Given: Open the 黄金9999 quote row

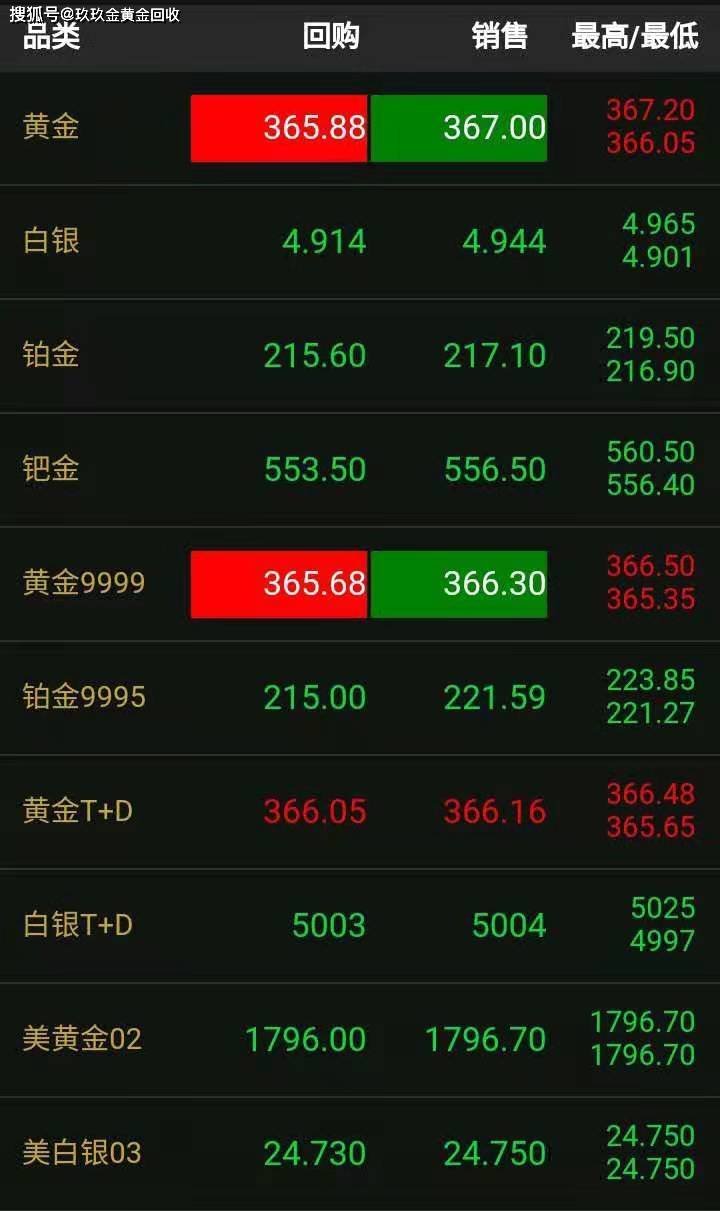Looking at the screenshot, I should [360, 584].
